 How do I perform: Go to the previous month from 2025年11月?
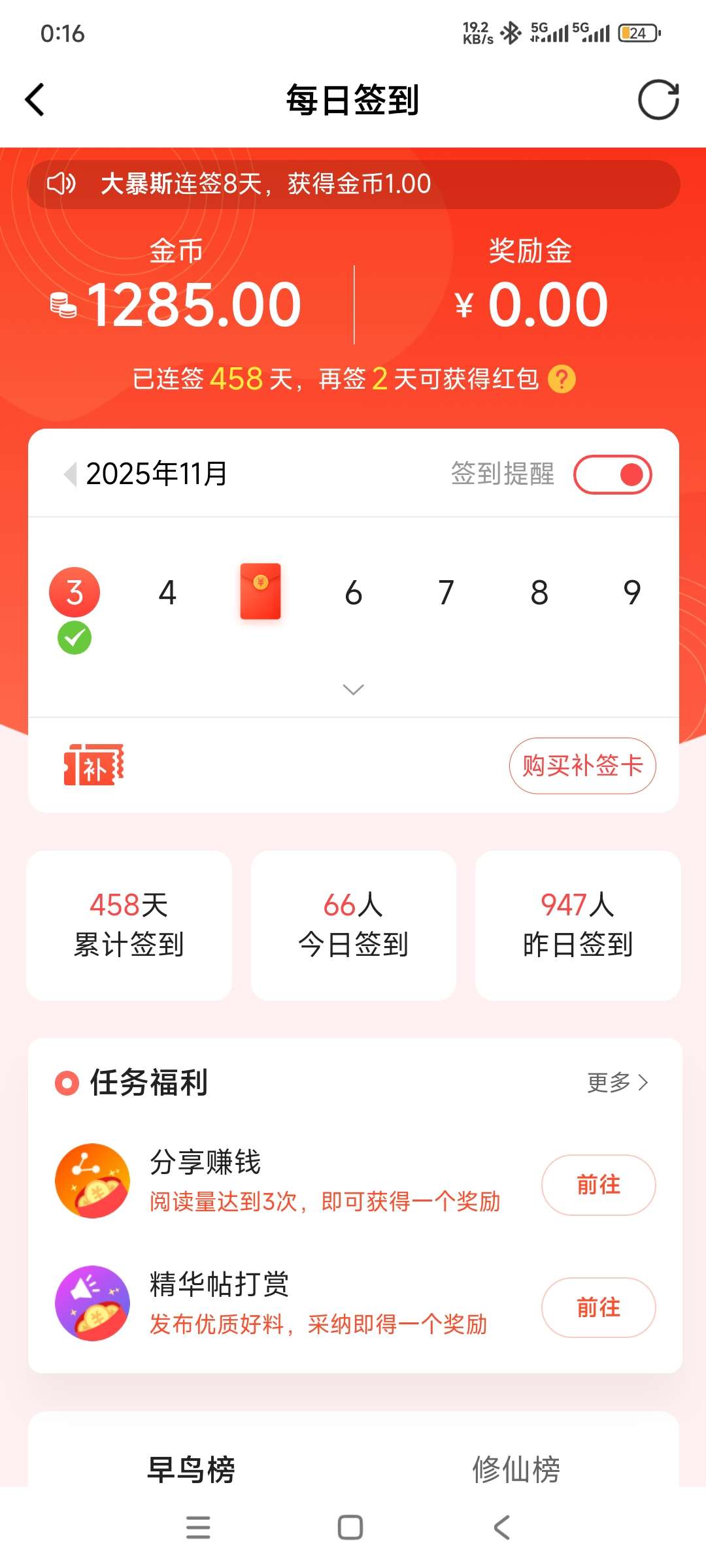coord(70,474)
